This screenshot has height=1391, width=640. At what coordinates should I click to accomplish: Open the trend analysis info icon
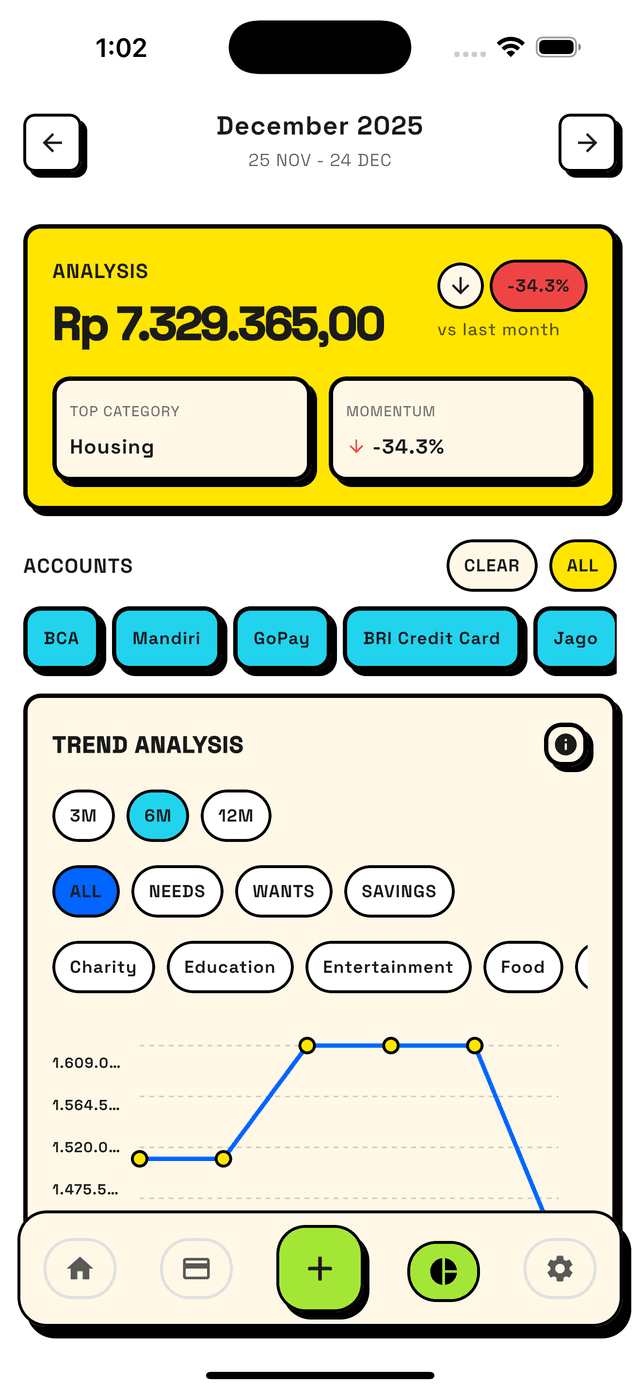[x=566, y=744]
